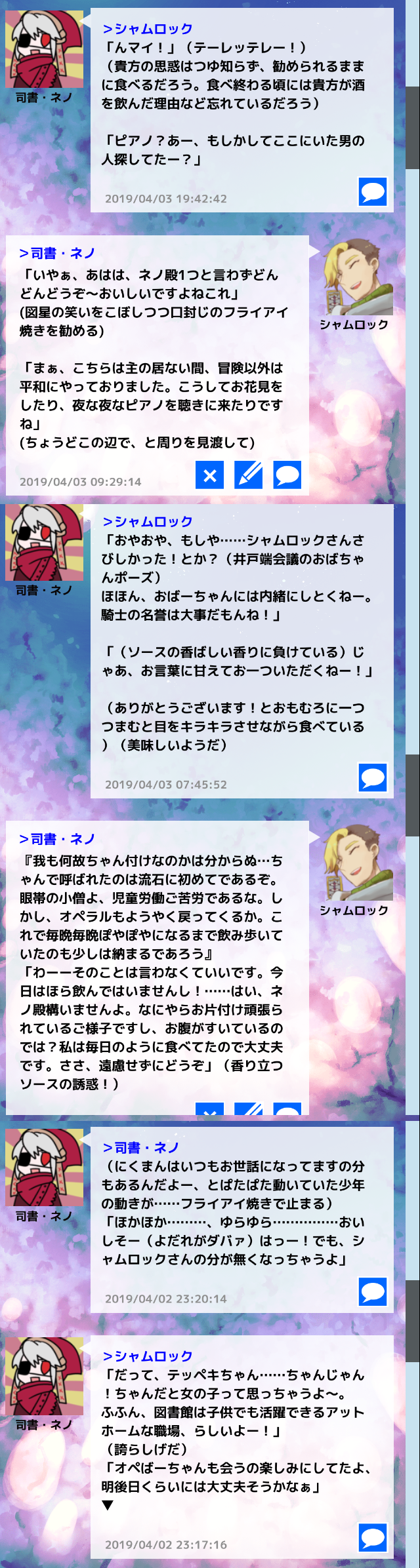
Task: Reply to the post dated 2019/04/03 09:29:14
Action: tap(287, 475)
